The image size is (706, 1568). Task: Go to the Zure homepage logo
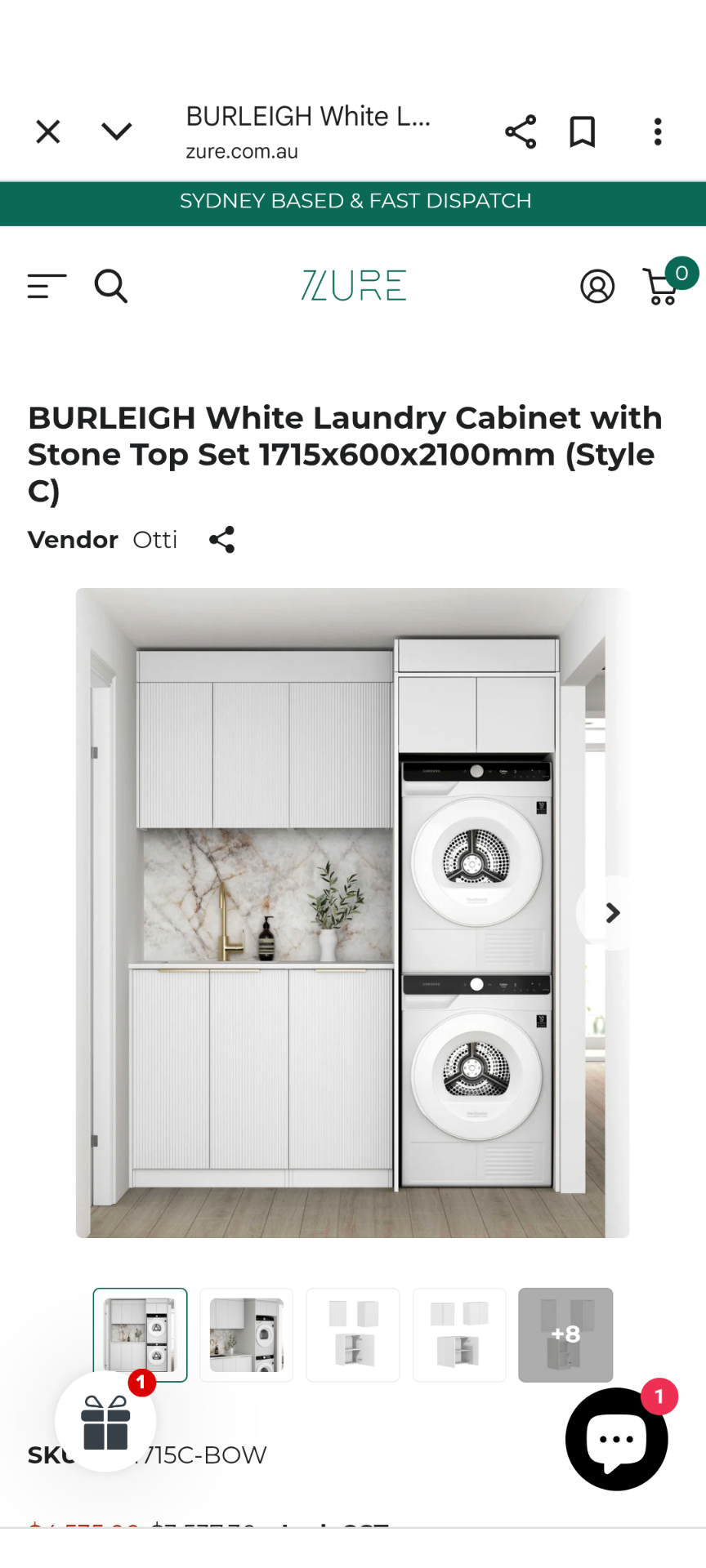tap(354, 286)
